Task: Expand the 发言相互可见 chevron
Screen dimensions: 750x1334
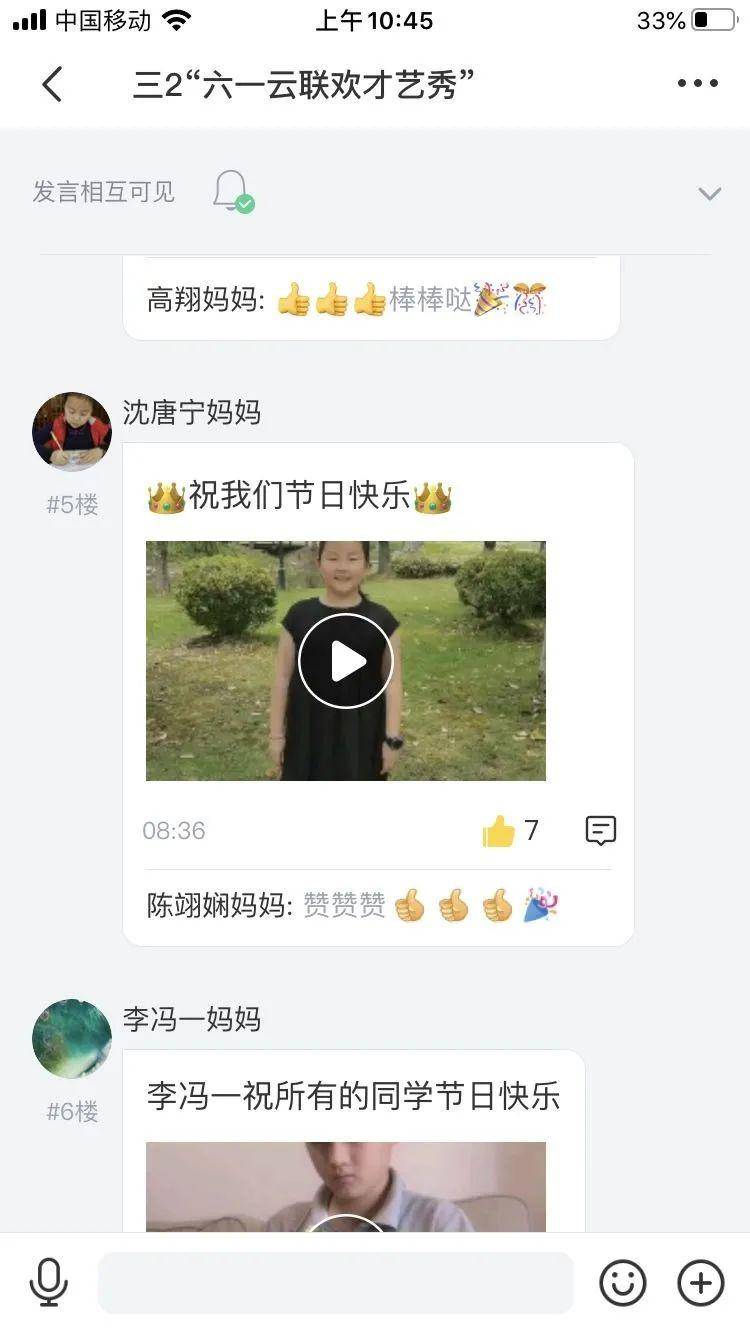Action: (x=710, y=193)
